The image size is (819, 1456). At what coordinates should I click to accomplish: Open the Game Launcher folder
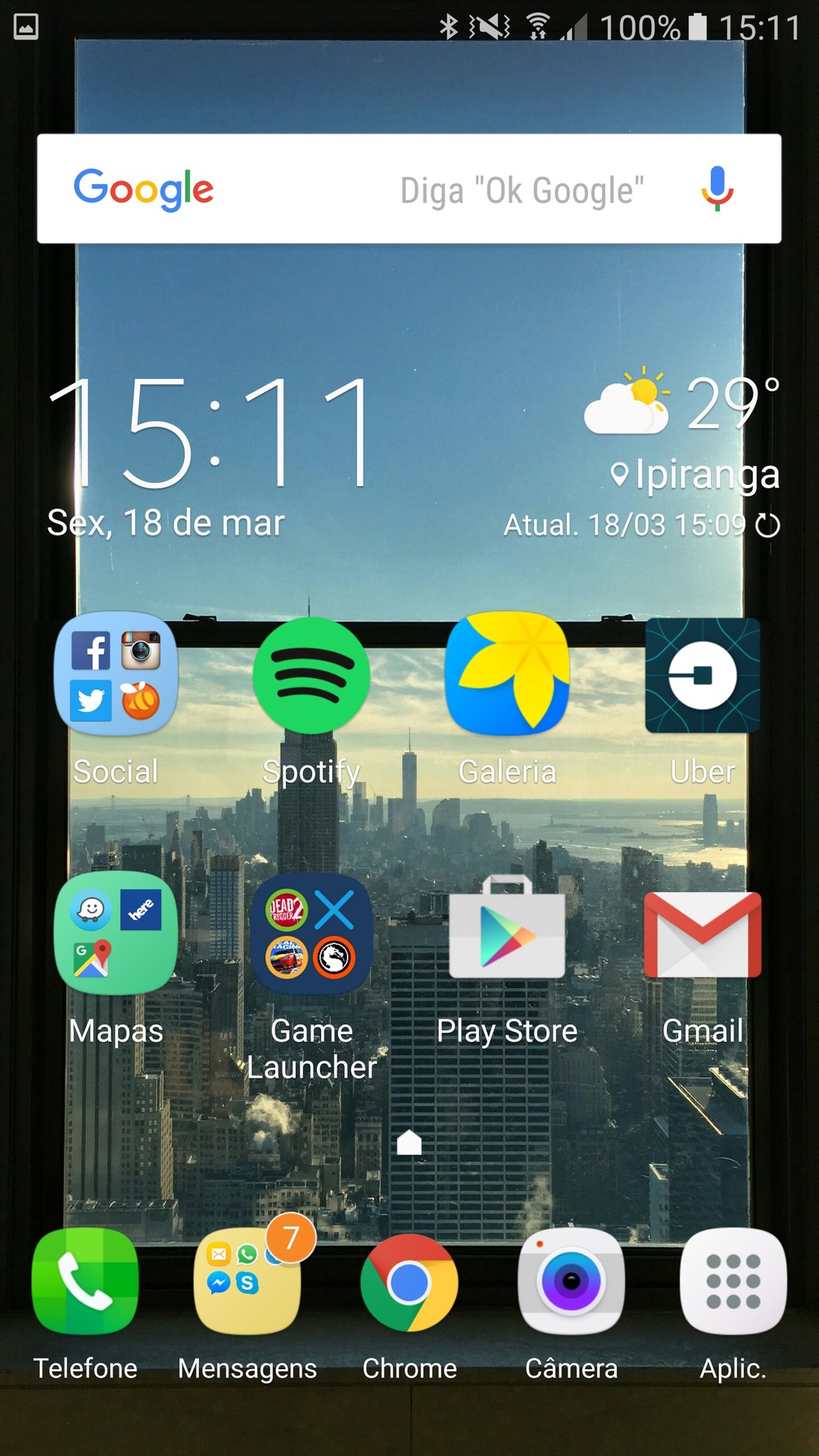click(x=311, y=934)
